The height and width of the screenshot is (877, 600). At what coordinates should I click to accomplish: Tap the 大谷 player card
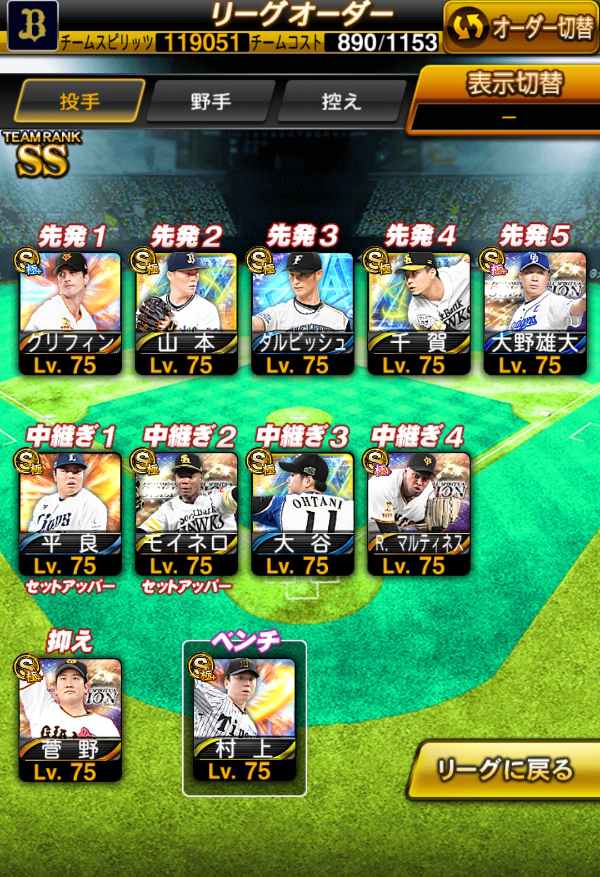(302, 512)
